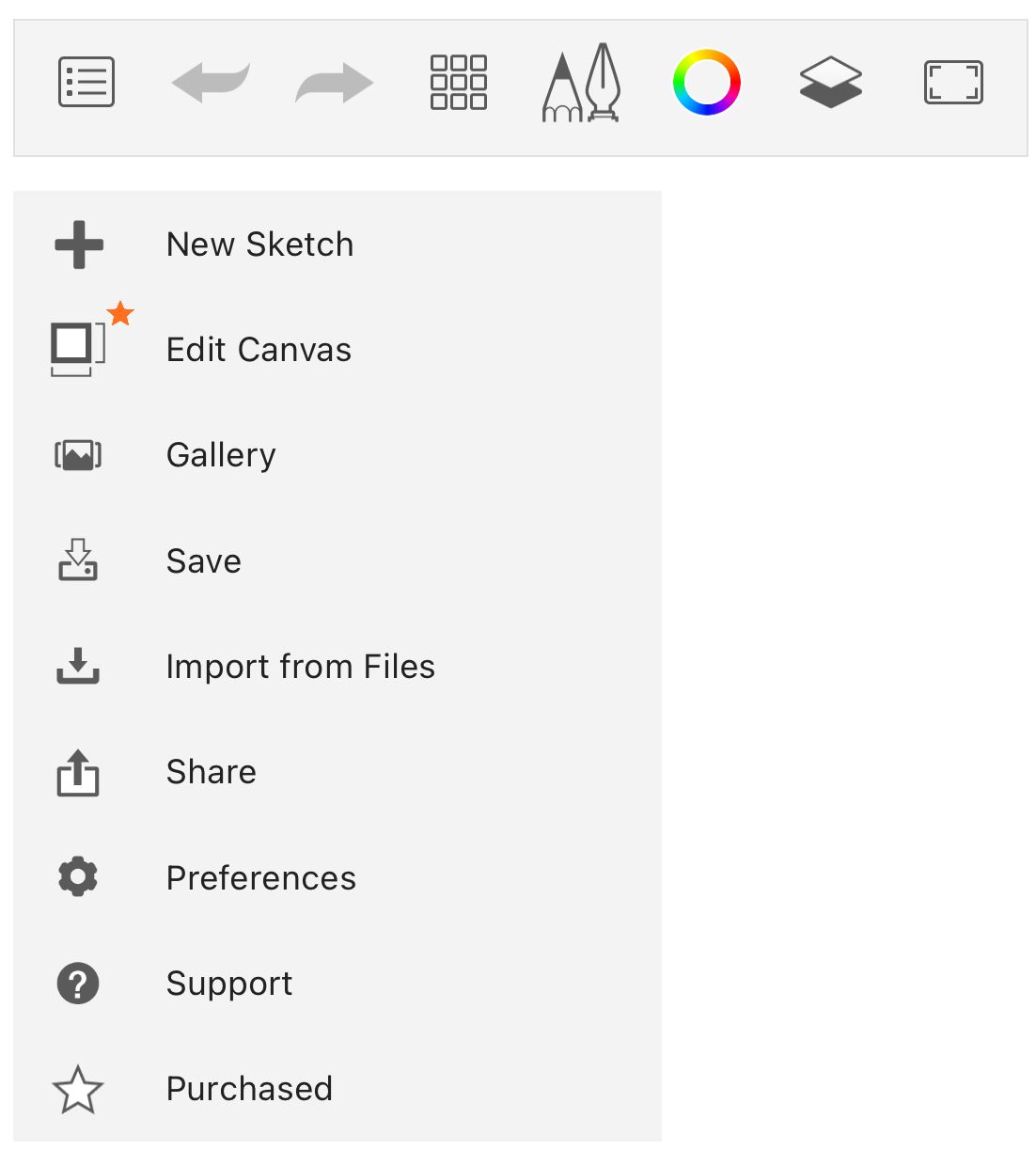Redo the last action
This screenshot has width=1036, height=1166.
[x=334, y=82]
